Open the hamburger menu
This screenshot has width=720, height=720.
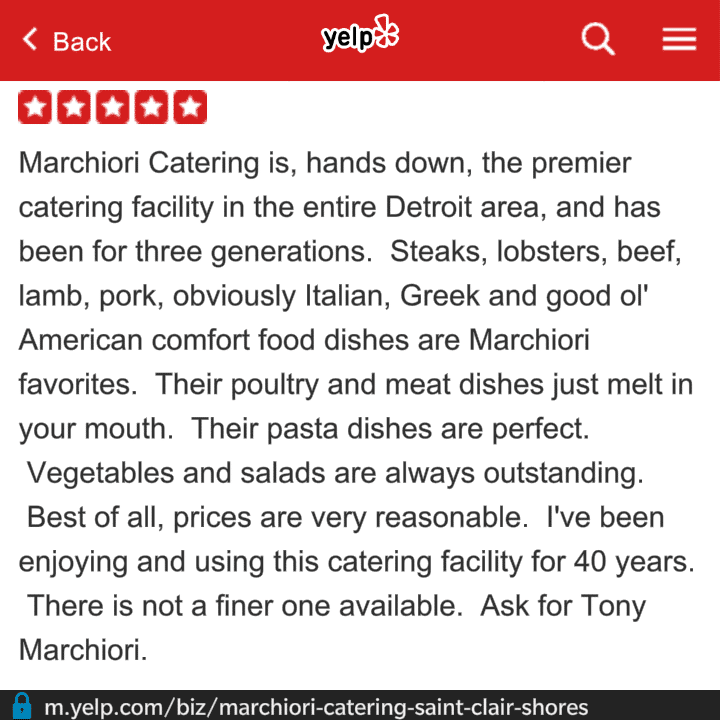679,40
